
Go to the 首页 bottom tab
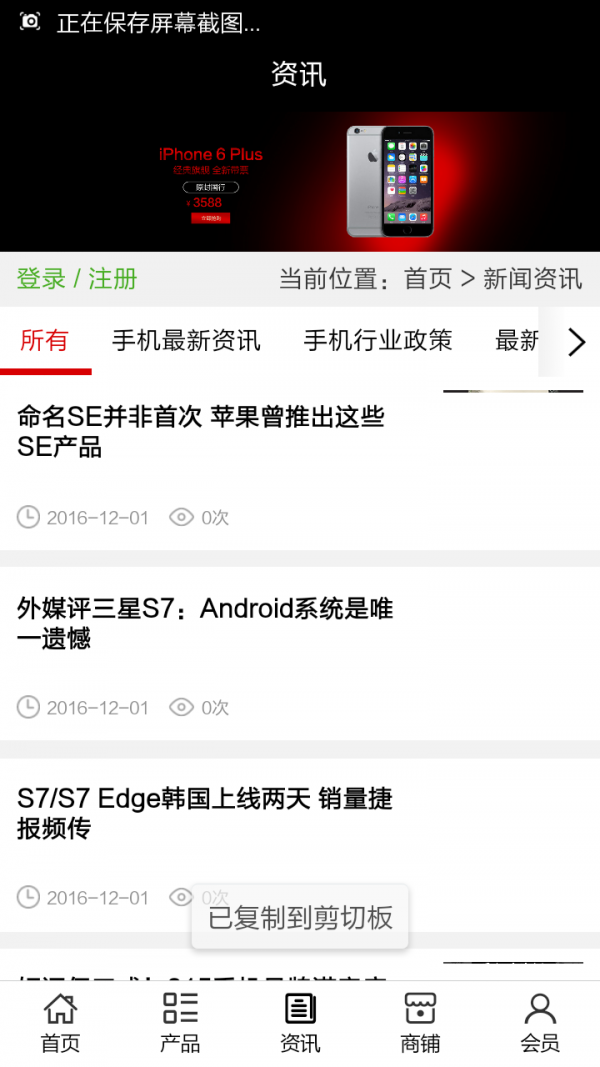point(60,1024)
